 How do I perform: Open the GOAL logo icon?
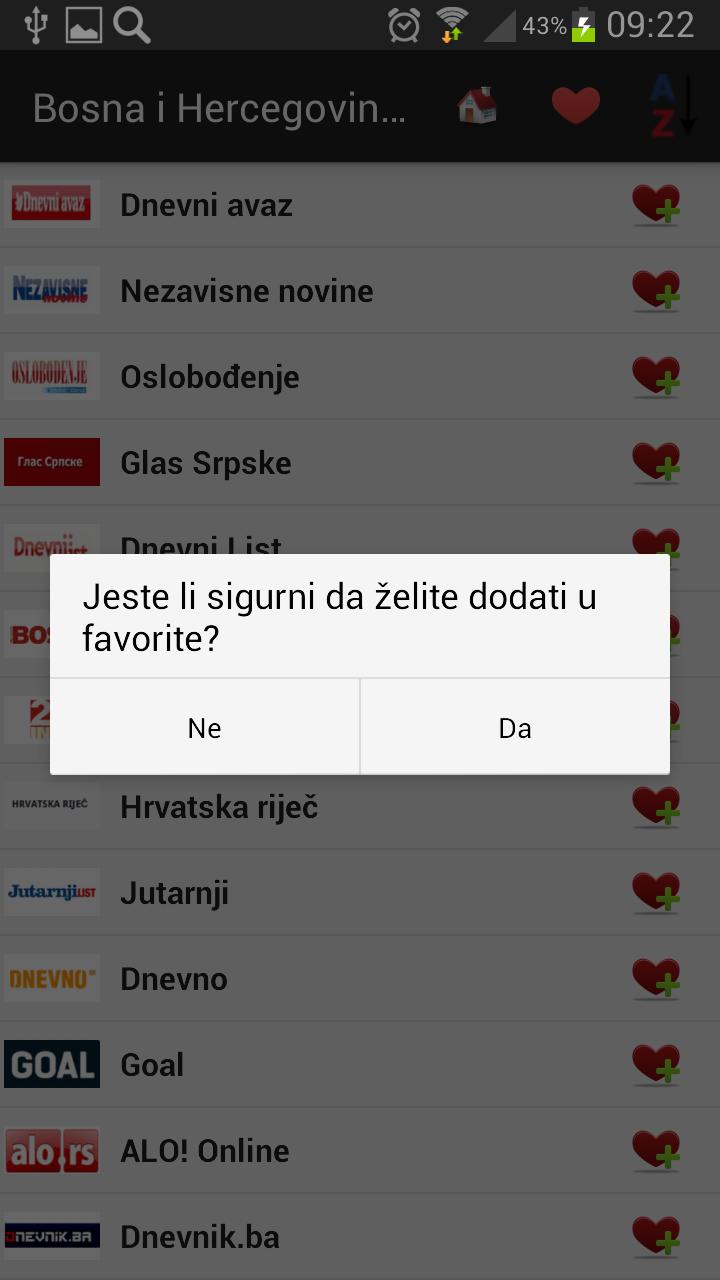pos(52,1064)
